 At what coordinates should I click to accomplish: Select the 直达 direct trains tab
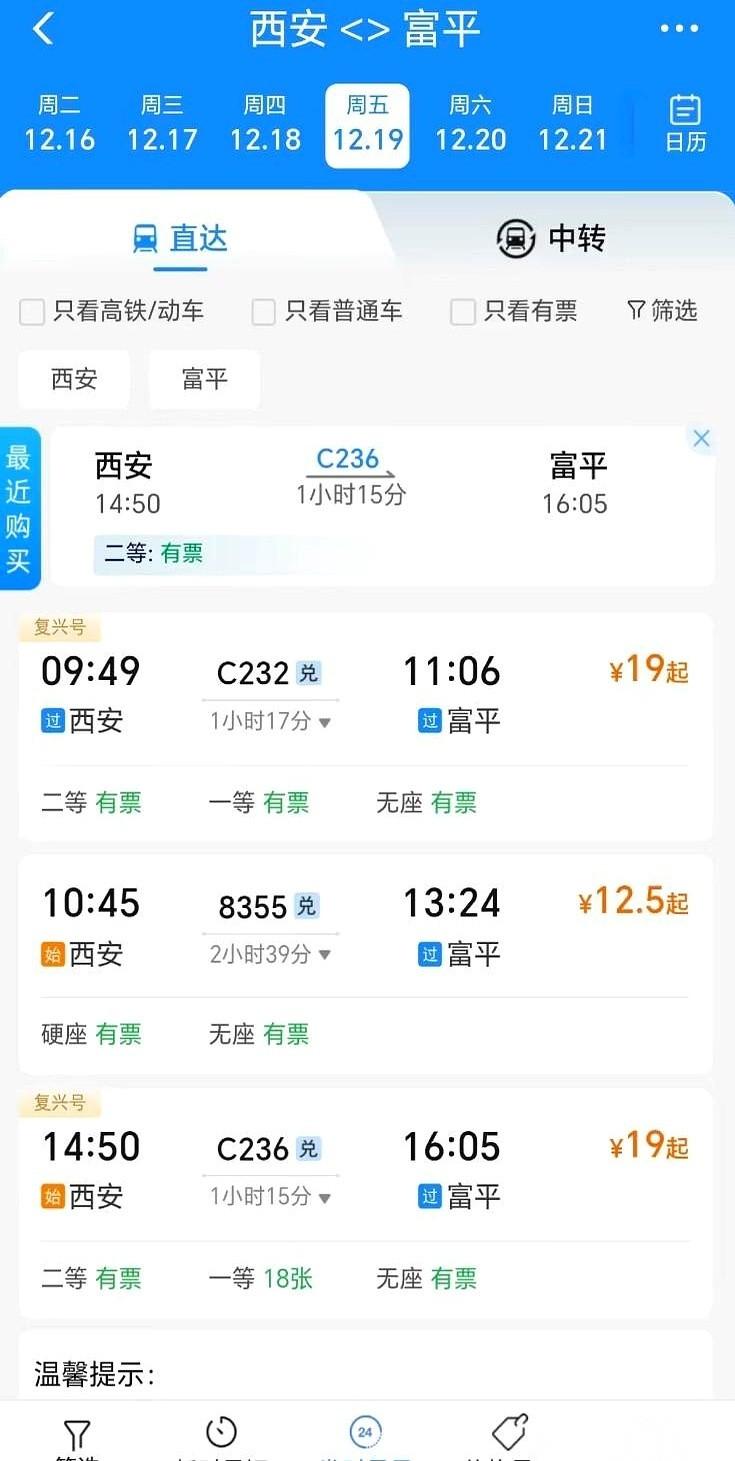tap(180, 239)
